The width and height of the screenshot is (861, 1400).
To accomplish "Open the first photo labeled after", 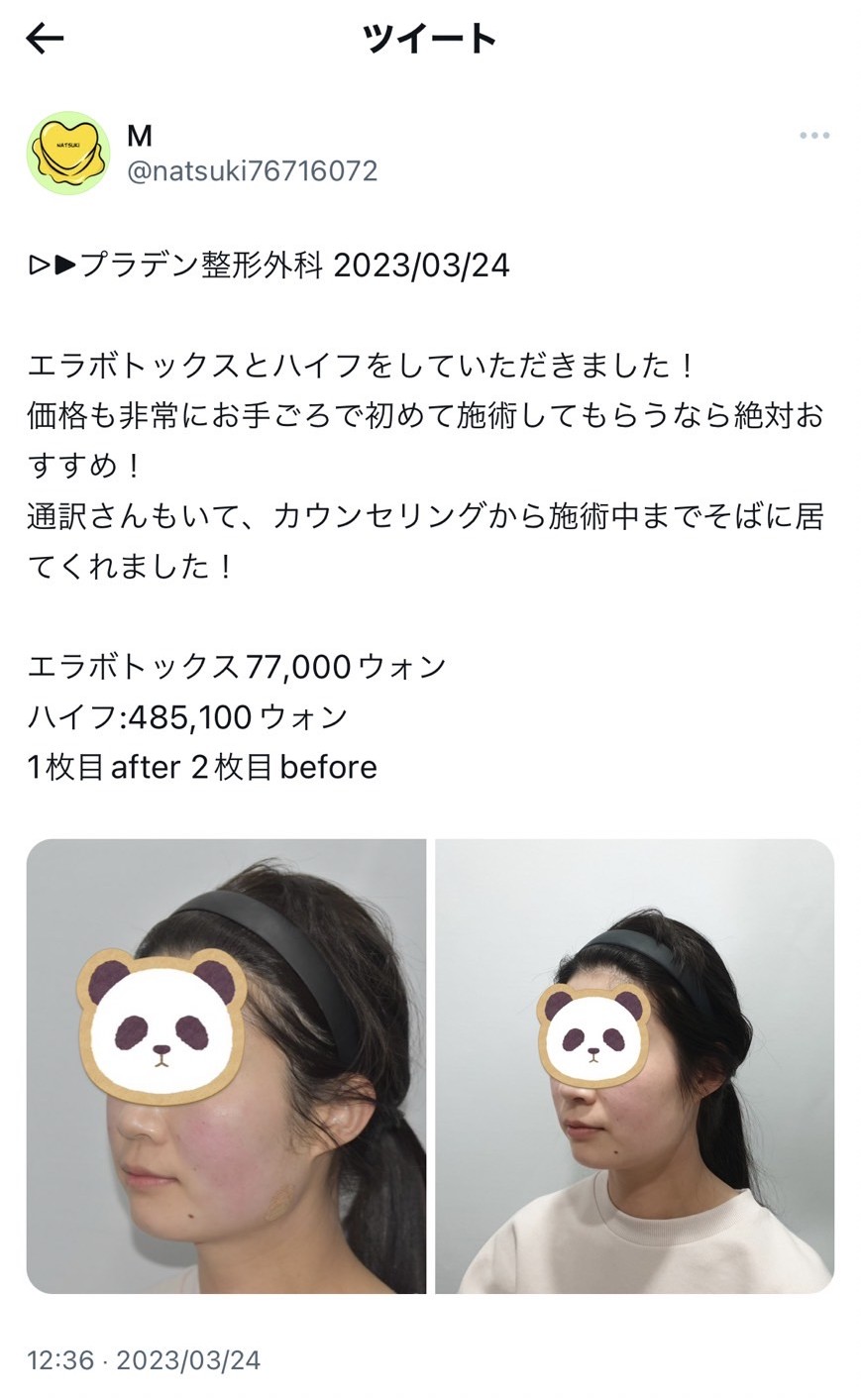I will click(x=226, y=1066).
